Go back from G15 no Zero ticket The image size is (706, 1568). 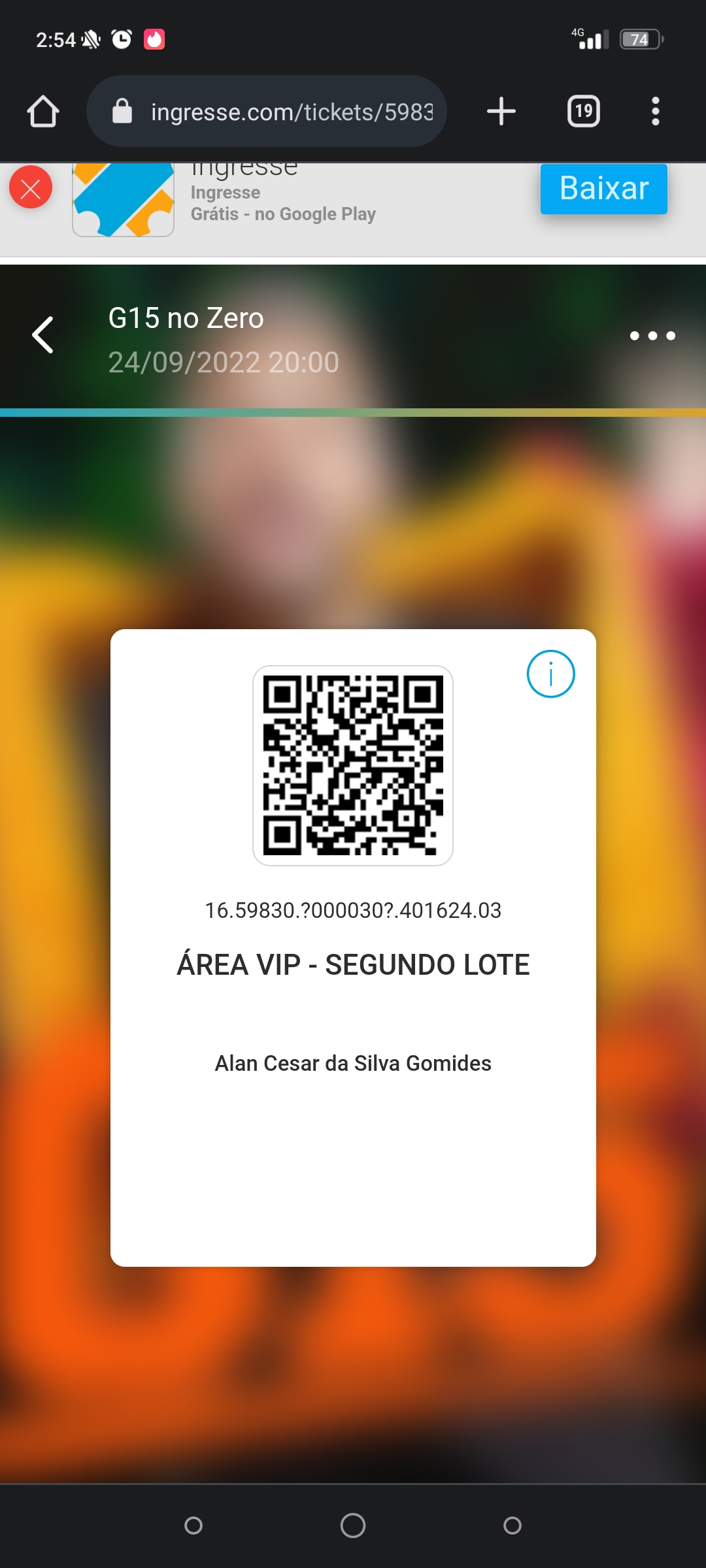[43, 335]
